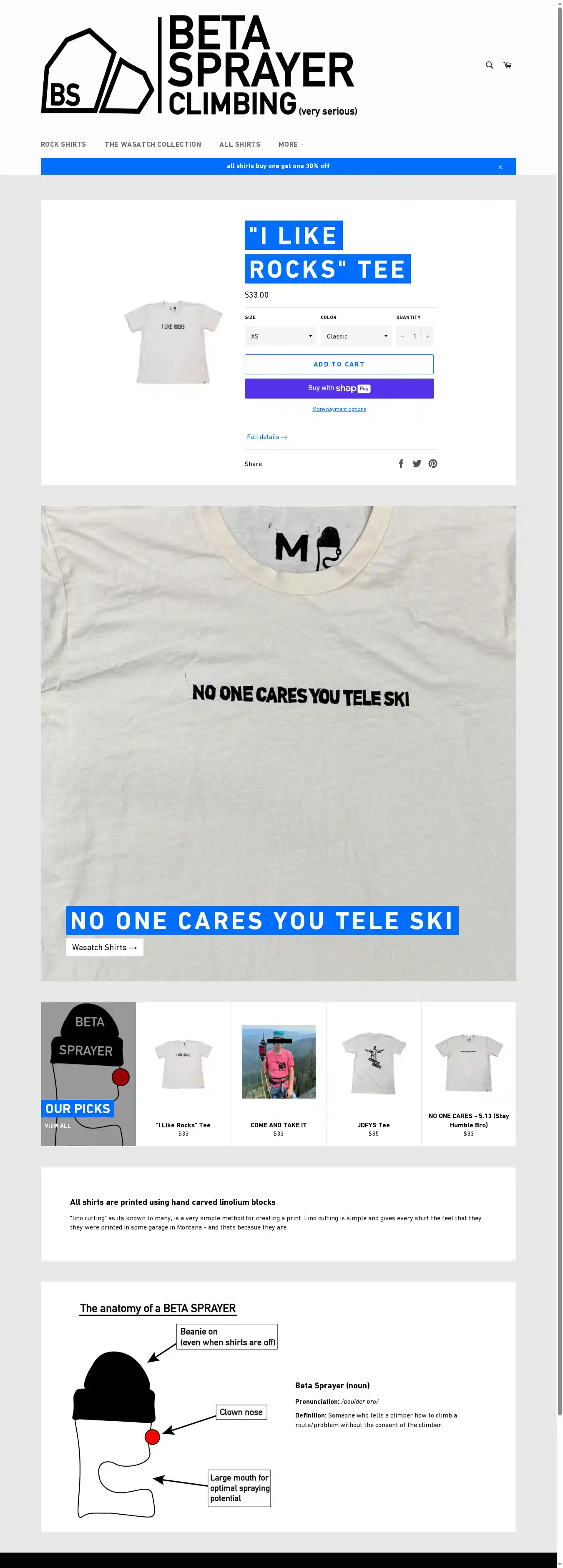
Task: Browse All Shirts
Action: (240, 144)
